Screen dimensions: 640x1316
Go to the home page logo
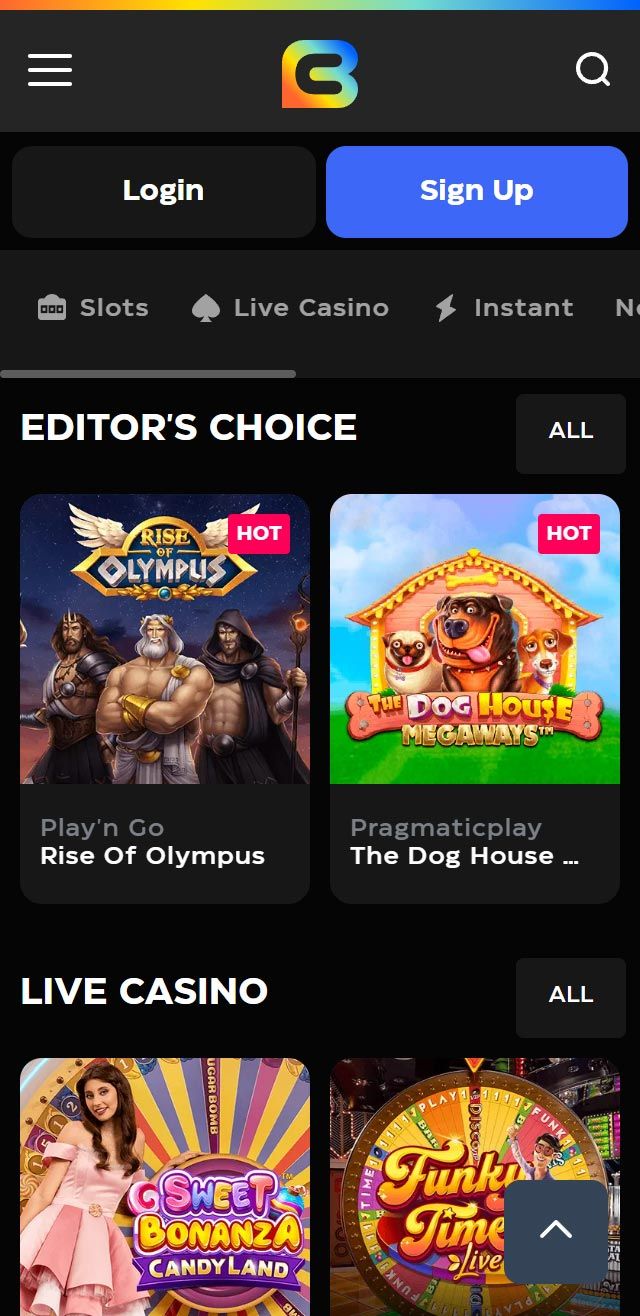[319, 73]
